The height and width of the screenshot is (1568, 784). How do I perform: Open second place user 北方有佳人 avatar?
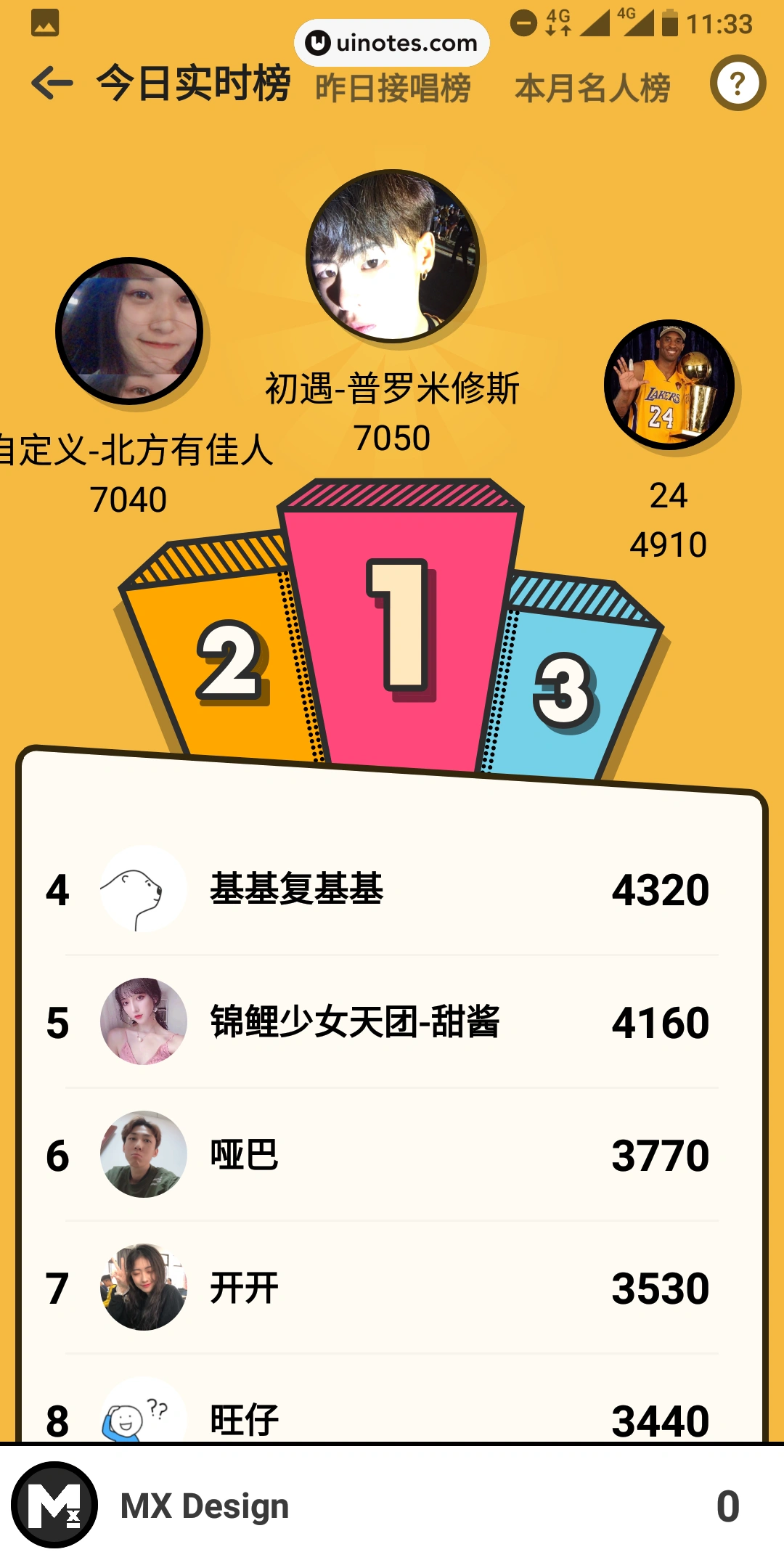[129, 331]
